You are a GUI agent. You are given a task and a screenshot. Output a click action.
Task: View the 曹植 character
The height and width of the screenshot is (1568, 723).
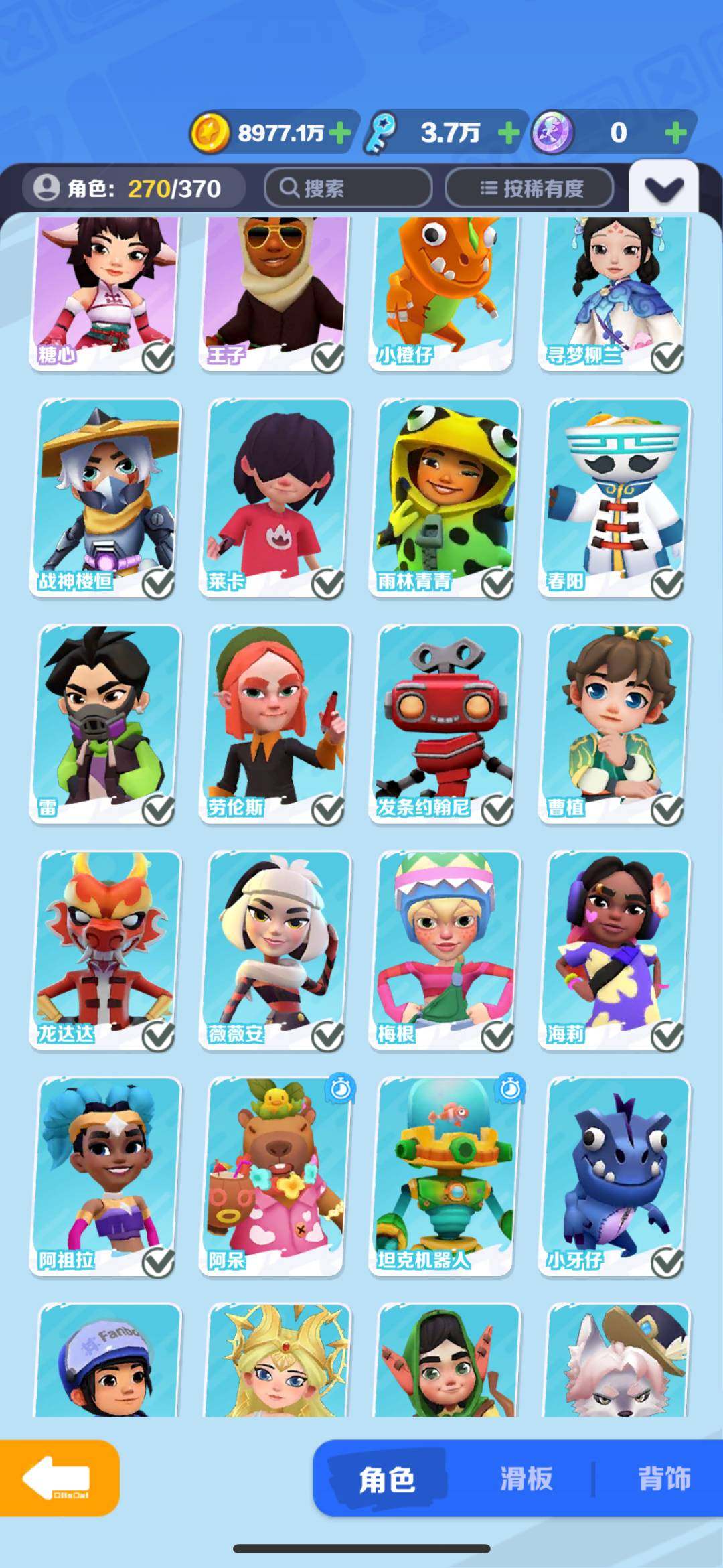tap(615, 723)
